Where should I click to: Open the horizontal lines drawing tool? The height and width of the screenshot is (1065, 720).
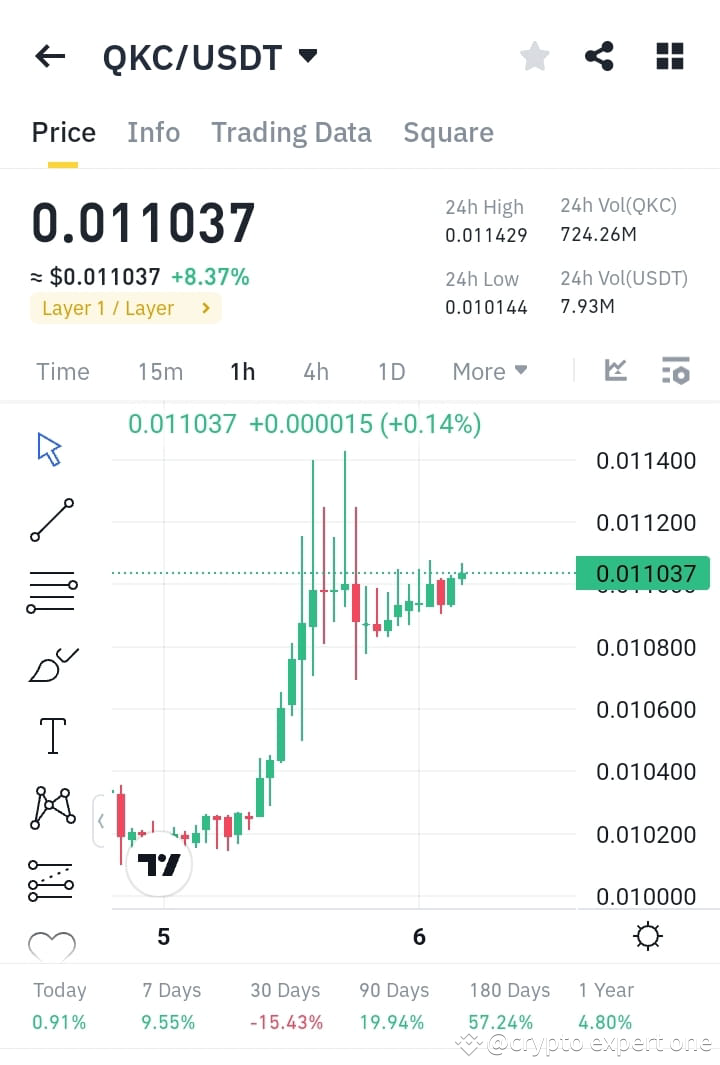[x=50, y=590]
